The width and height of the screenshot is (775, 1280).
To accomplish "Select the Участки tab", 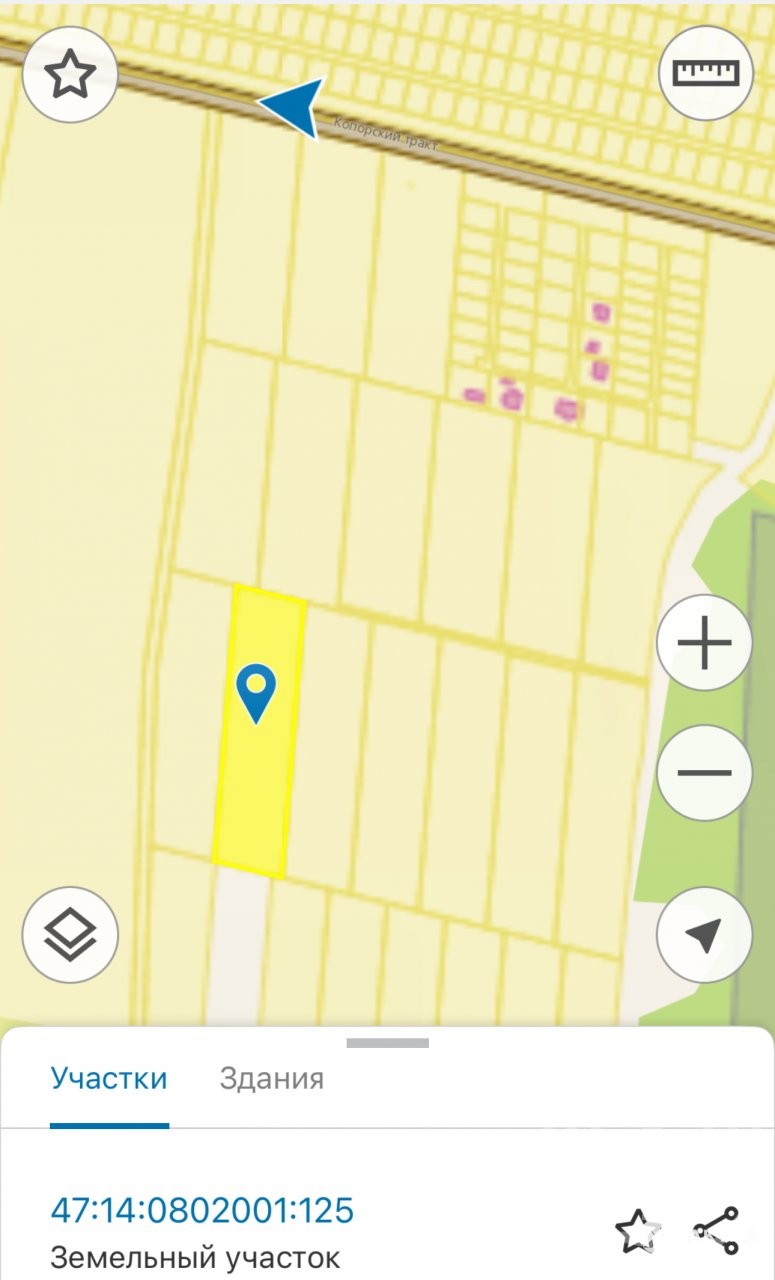I will tap(109, 1078).
